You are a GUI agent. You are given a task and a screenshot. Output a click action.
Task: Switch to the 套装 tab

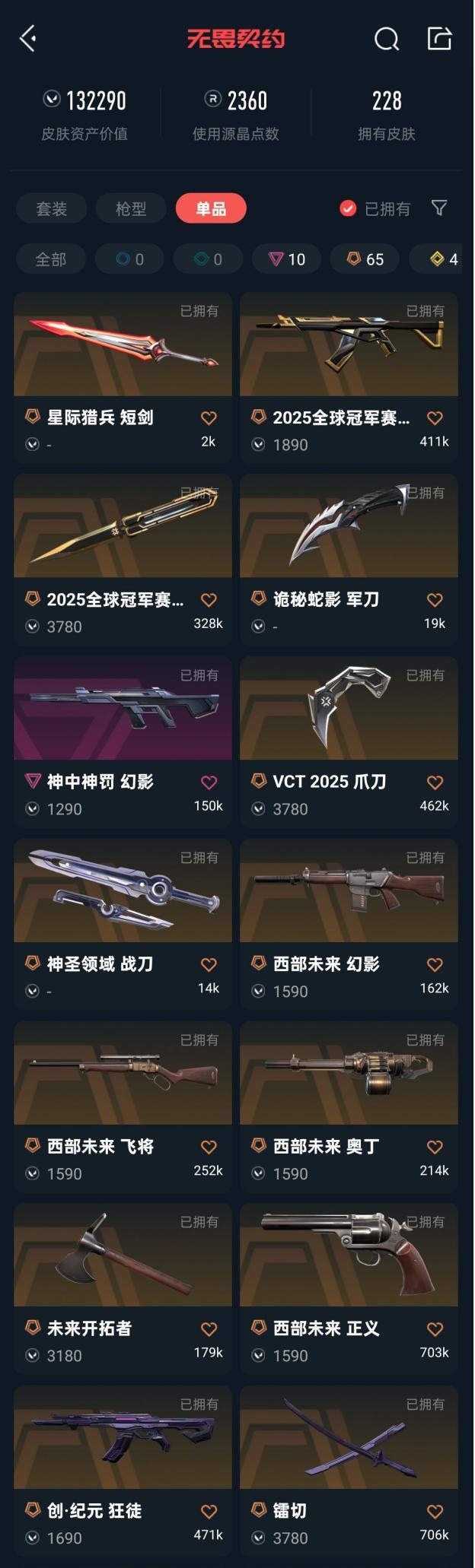coord(52,208)
